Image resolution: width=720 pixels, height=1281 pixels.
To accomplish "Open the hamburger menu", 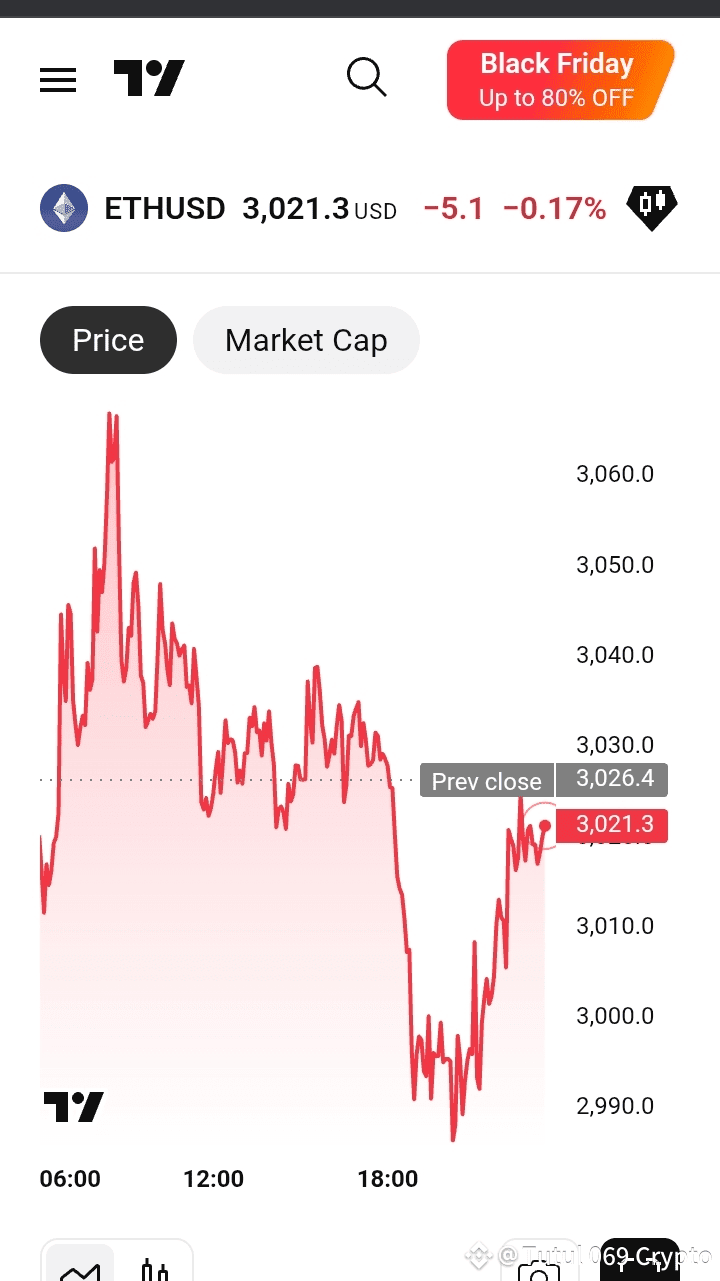I will pos(58,80).
